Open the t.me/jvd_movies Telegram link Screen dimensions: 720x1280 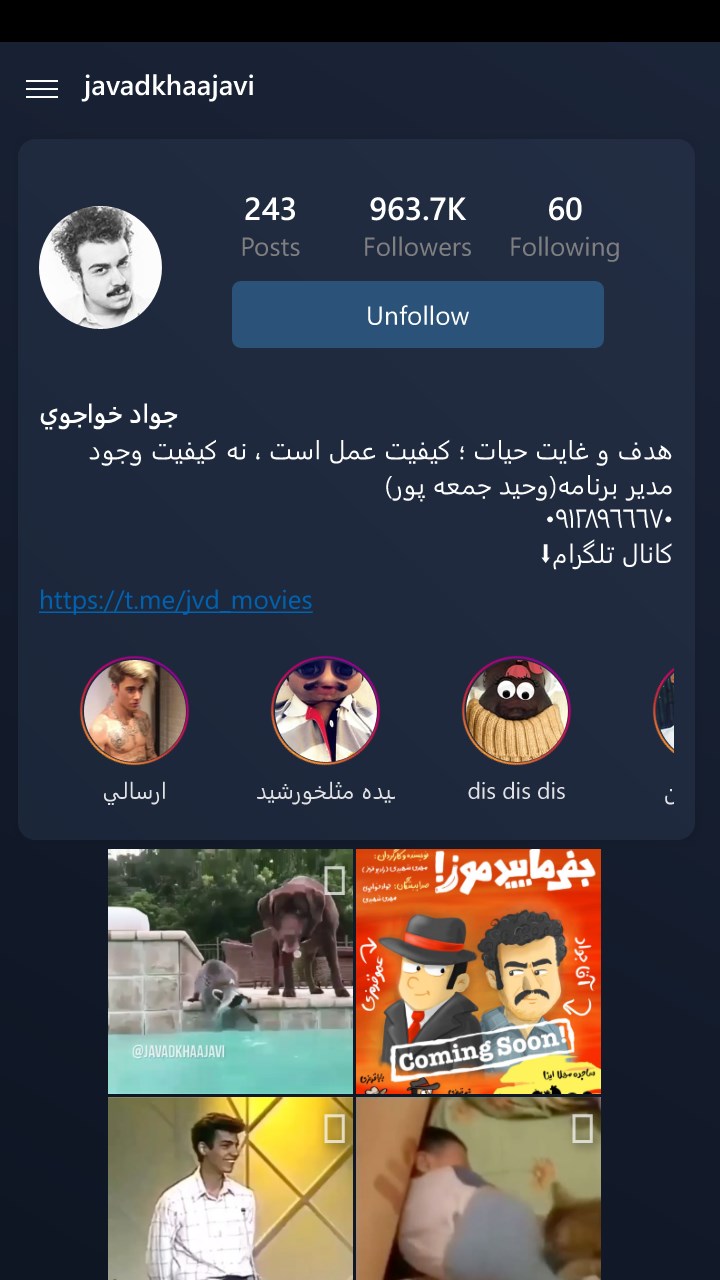(176, 600)
